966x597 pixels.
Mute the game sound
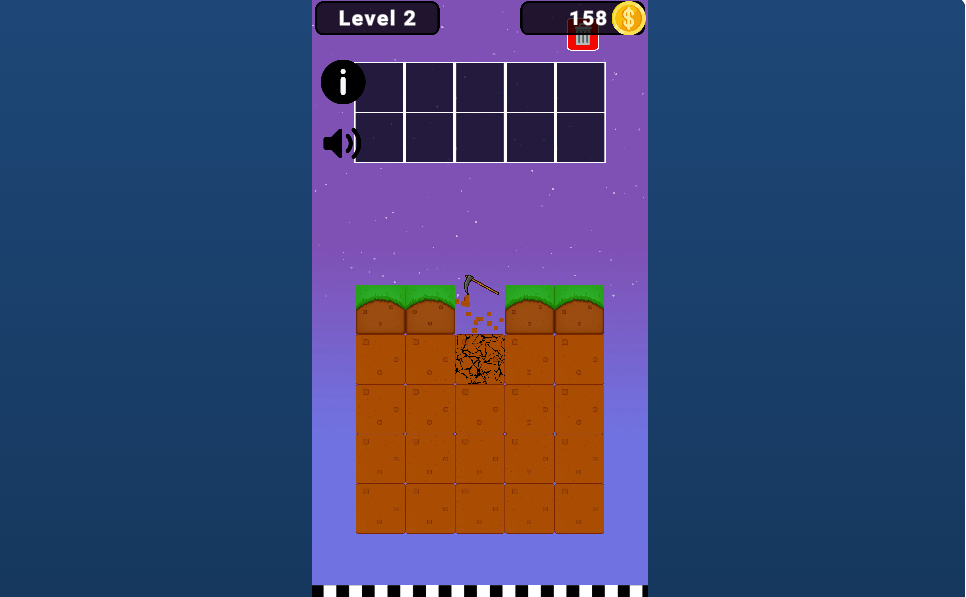tap(341, 143)
